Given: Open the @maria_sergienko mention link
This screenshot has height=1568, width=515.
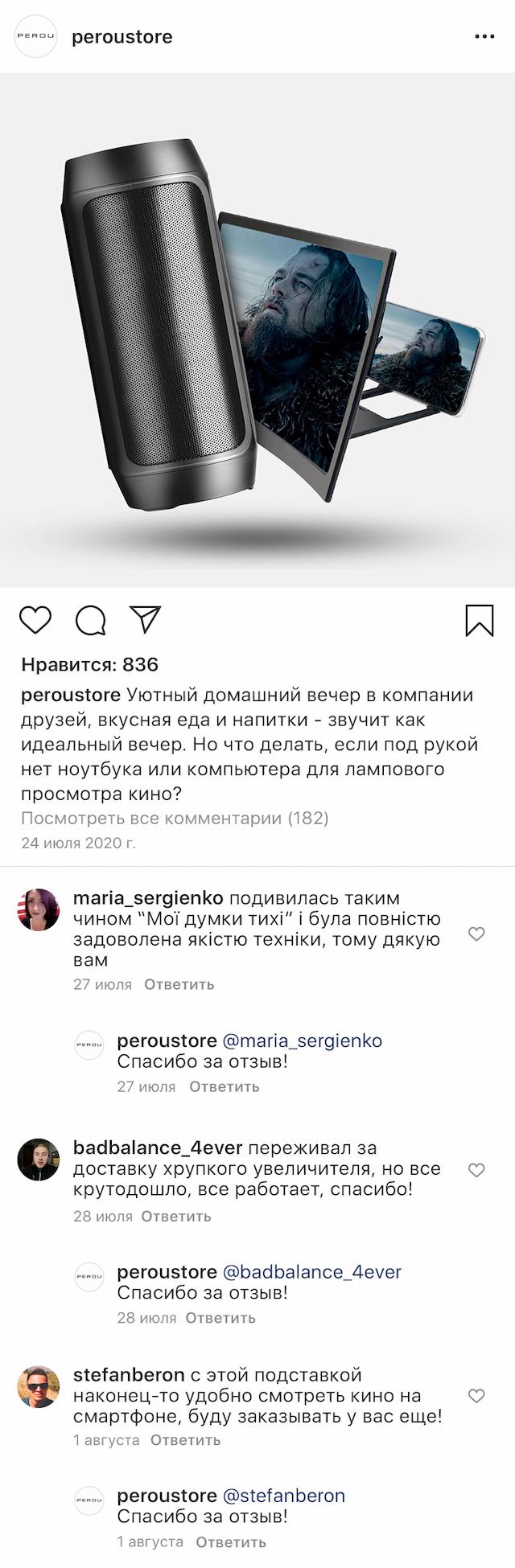Looking at the screenshot, I should click(x=302, y=1041).
